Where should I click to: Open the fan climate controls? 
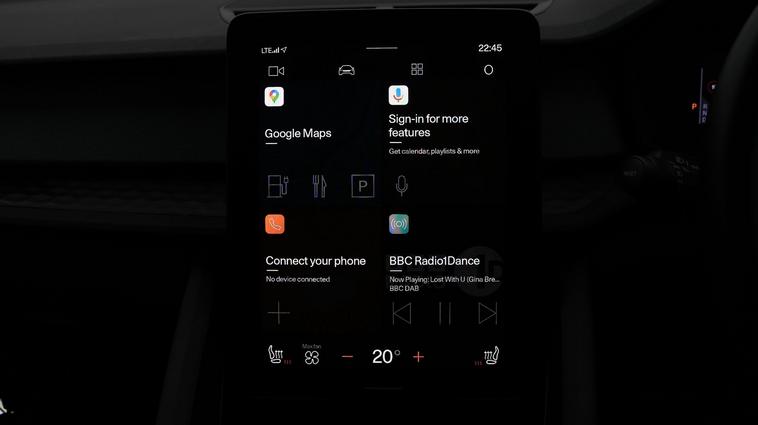coord(312,356)
